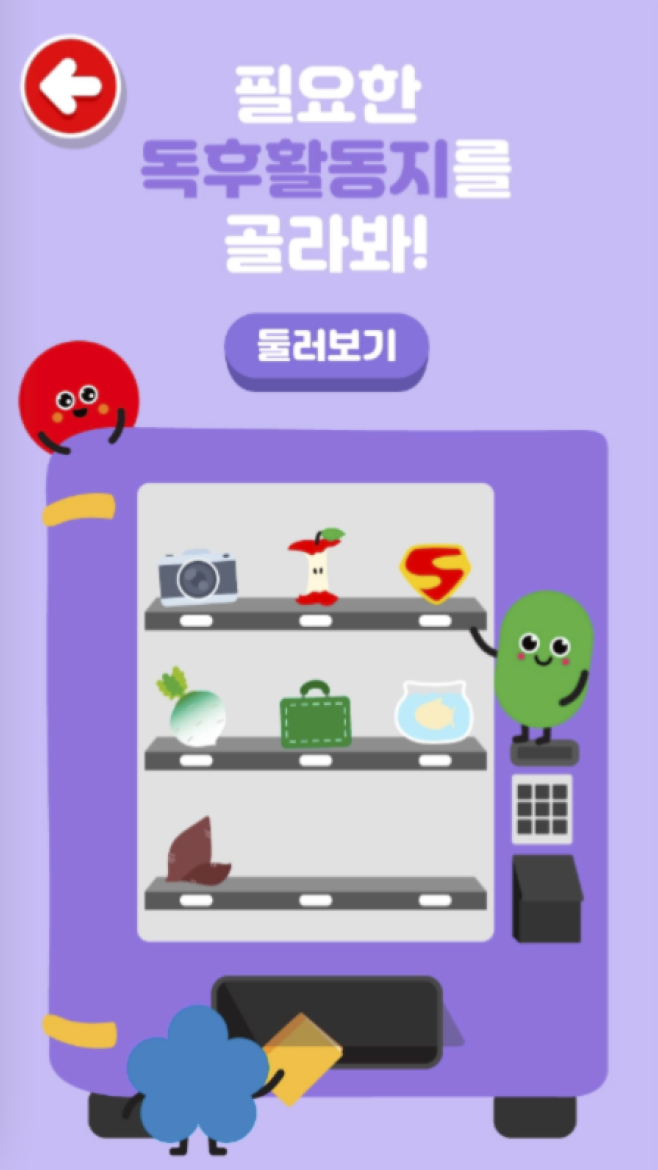Viewport: 658px width, 1170px height.
Task: Pick the fishbowl item
Action: point(433,712)
